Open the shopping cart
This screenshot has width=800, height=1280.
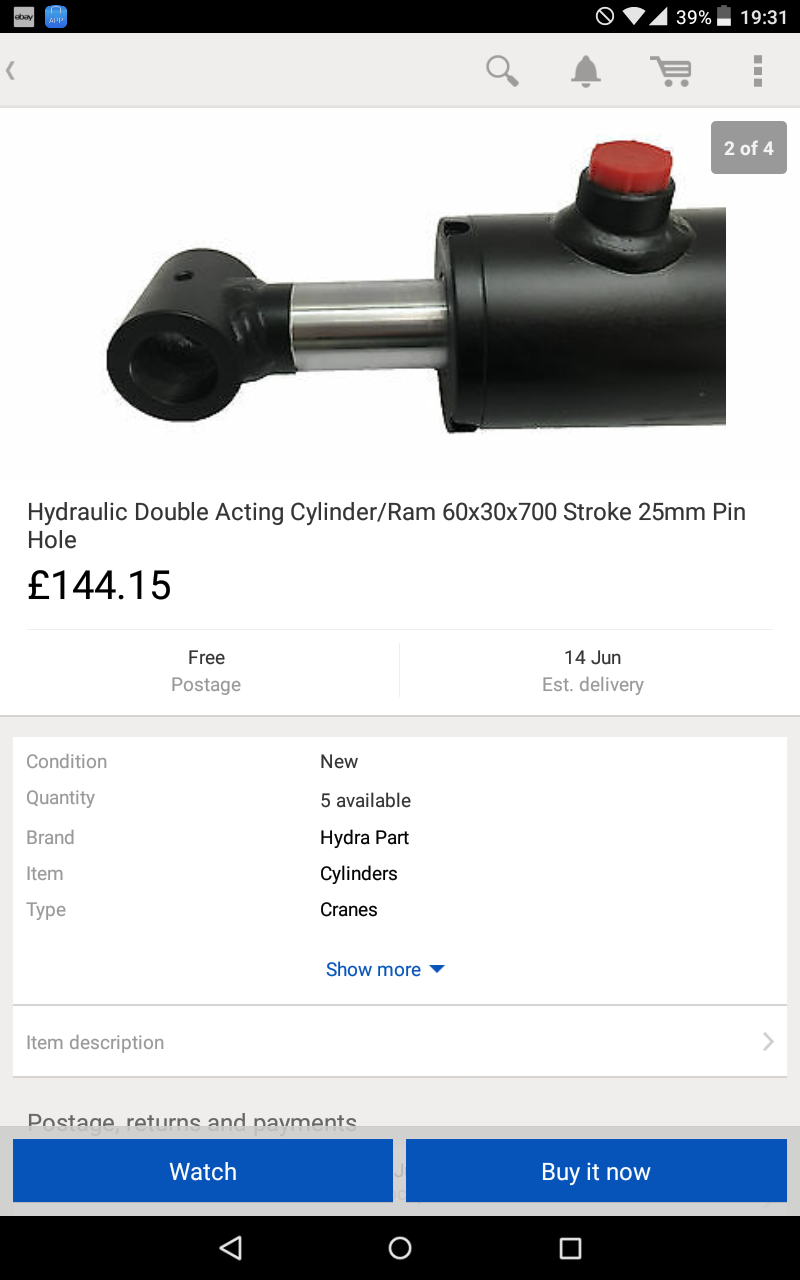click(670, 71)
